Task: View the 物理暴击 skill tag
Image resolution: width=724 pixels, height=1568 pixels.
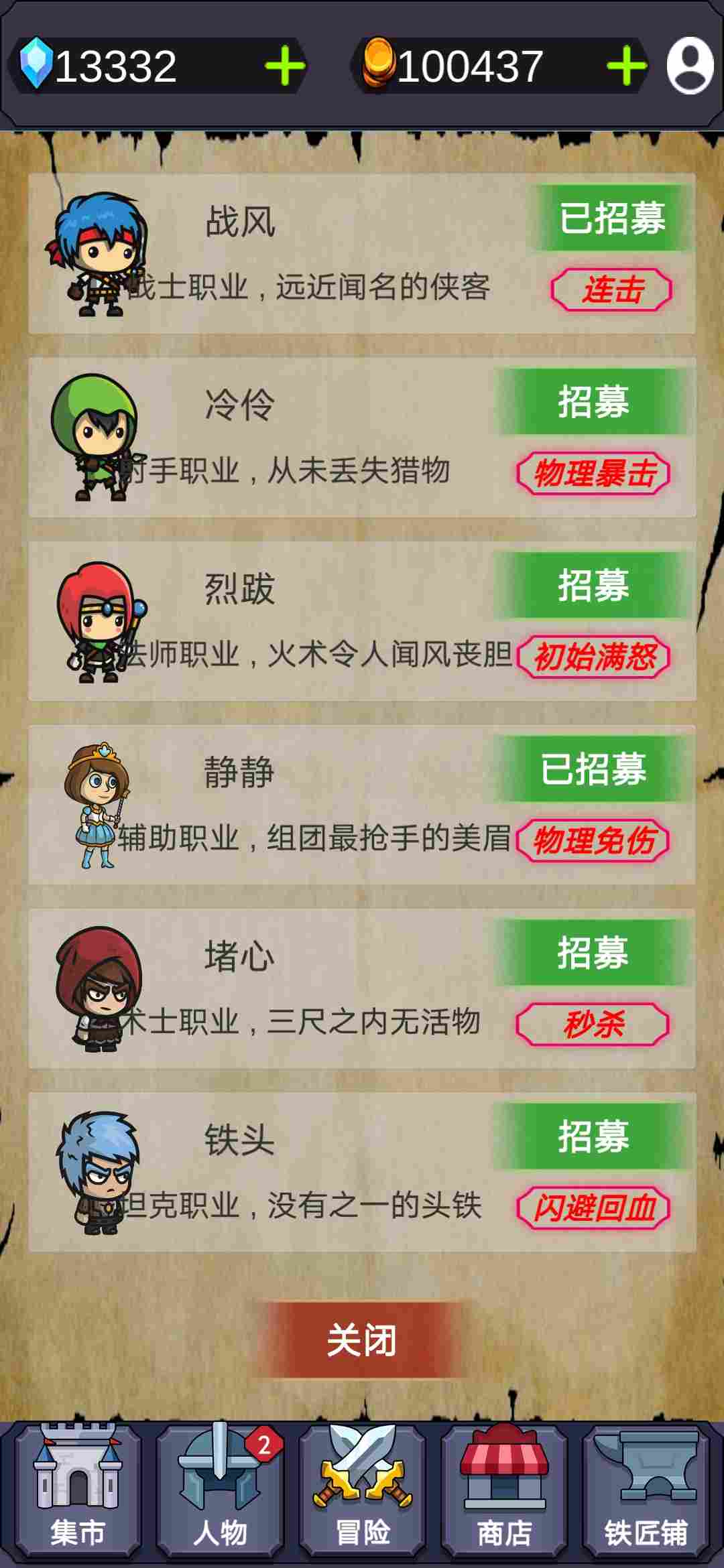Action: click(x=594, y=473)
